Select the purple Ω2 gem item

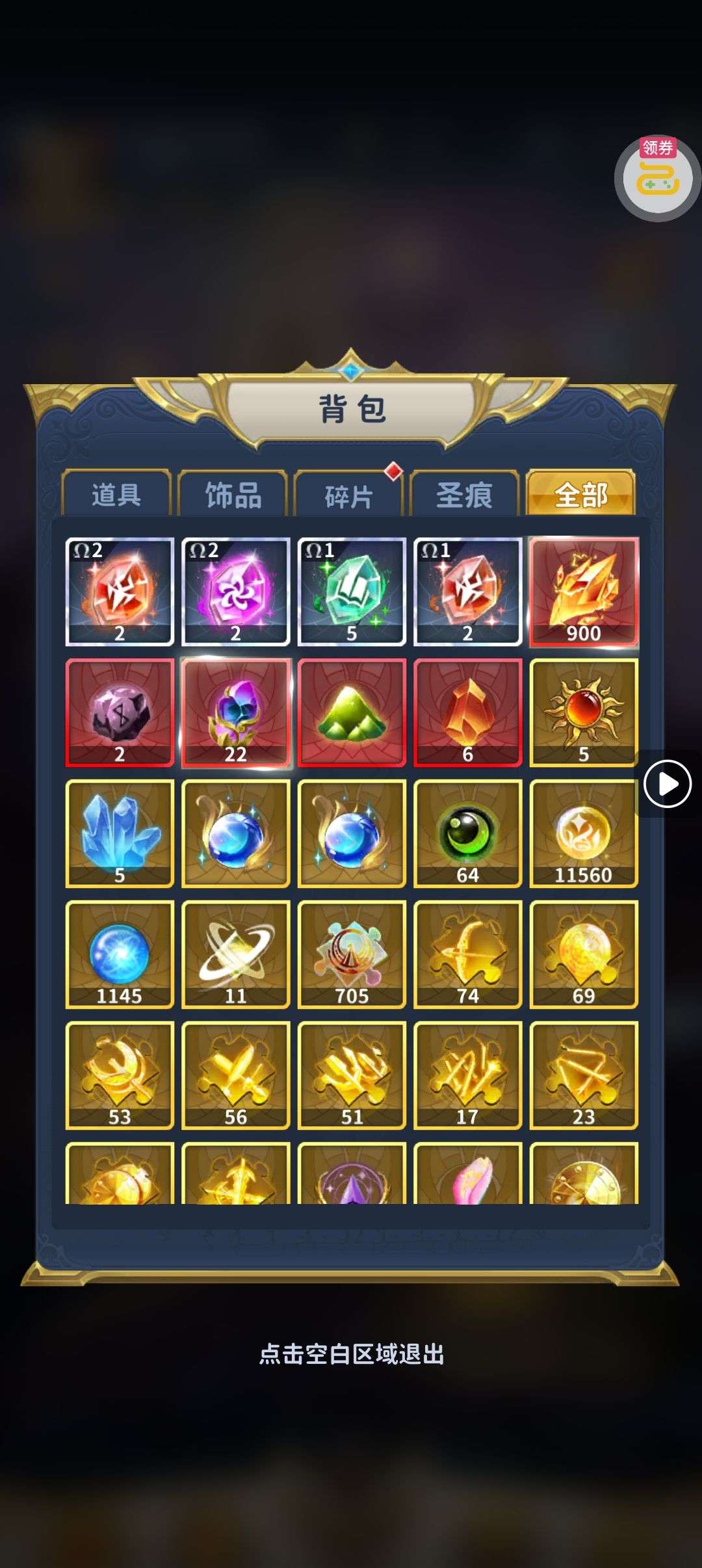click(235, 592)
